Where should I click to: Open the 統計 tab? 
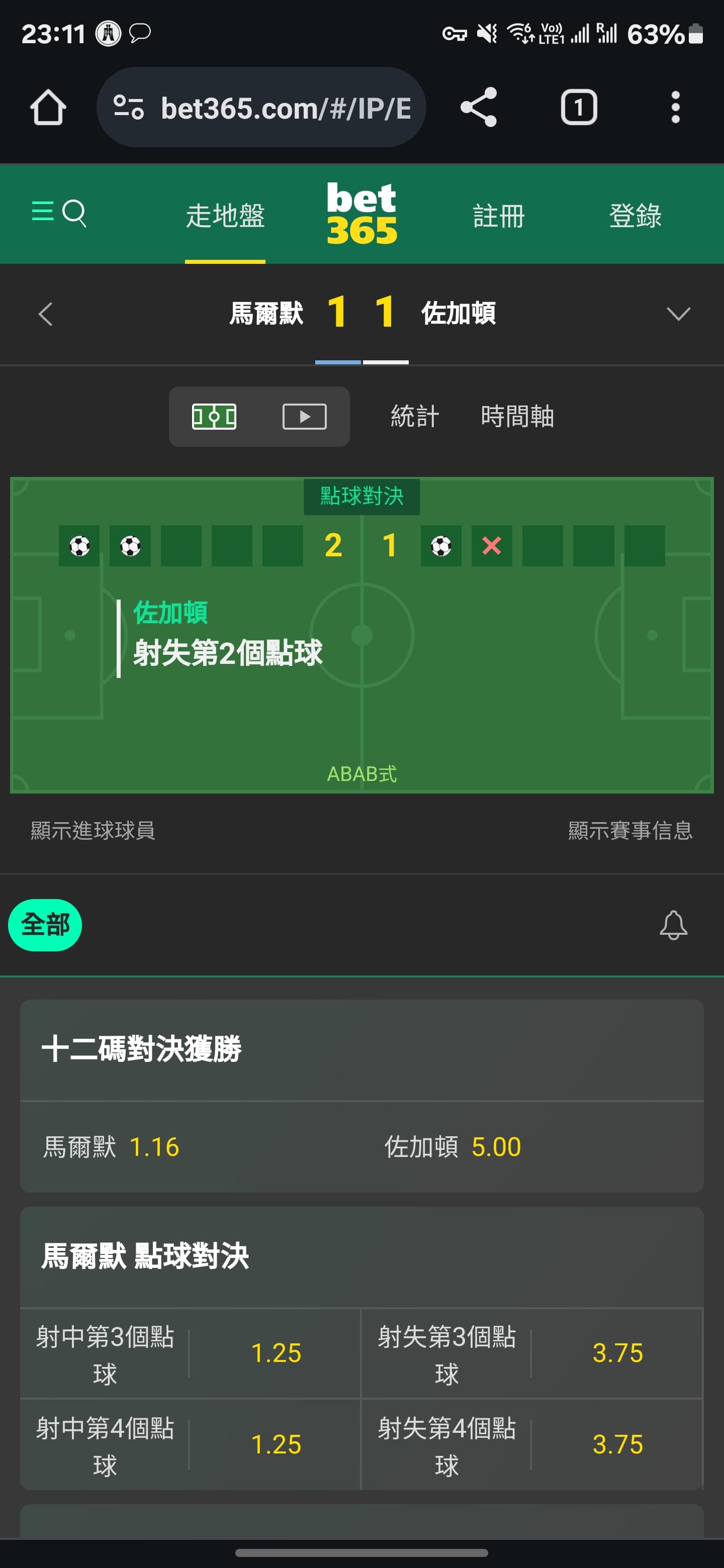pos(415,417)
